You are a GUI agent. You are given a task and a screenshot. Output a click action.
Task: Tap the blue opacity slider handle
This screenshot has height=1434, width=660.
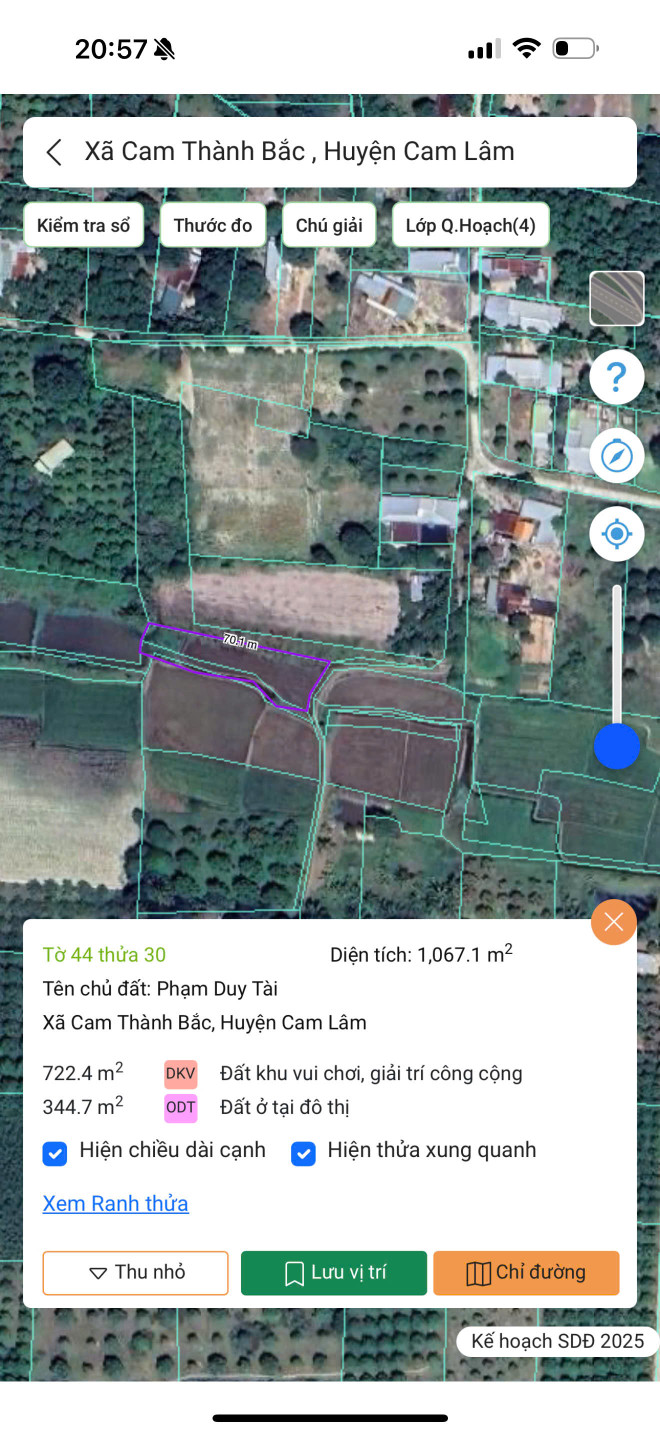(x=616, y=746)
